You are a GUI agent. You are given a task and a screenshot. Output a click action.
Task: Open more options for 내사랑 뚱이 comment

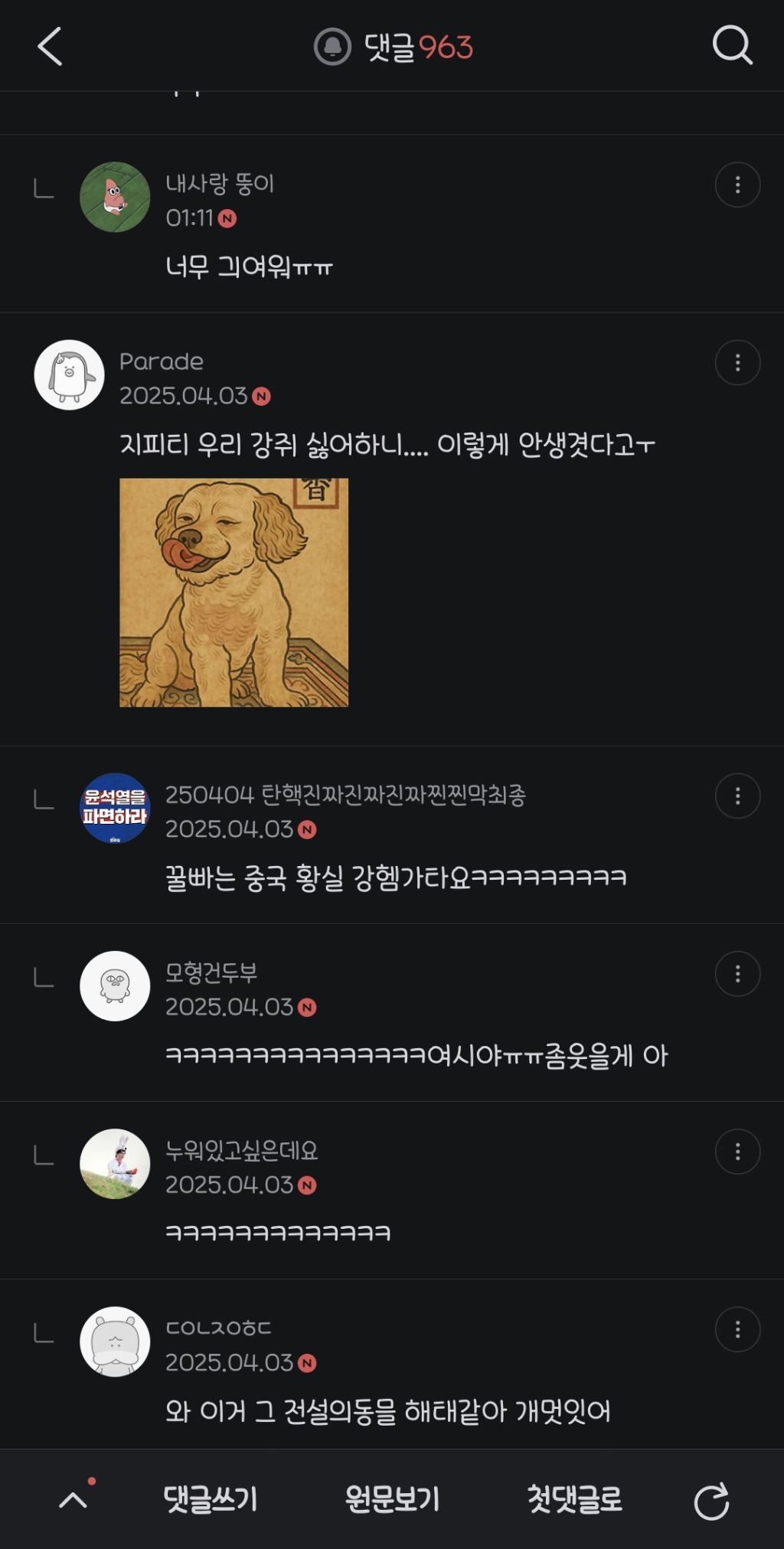click(737, 185)
